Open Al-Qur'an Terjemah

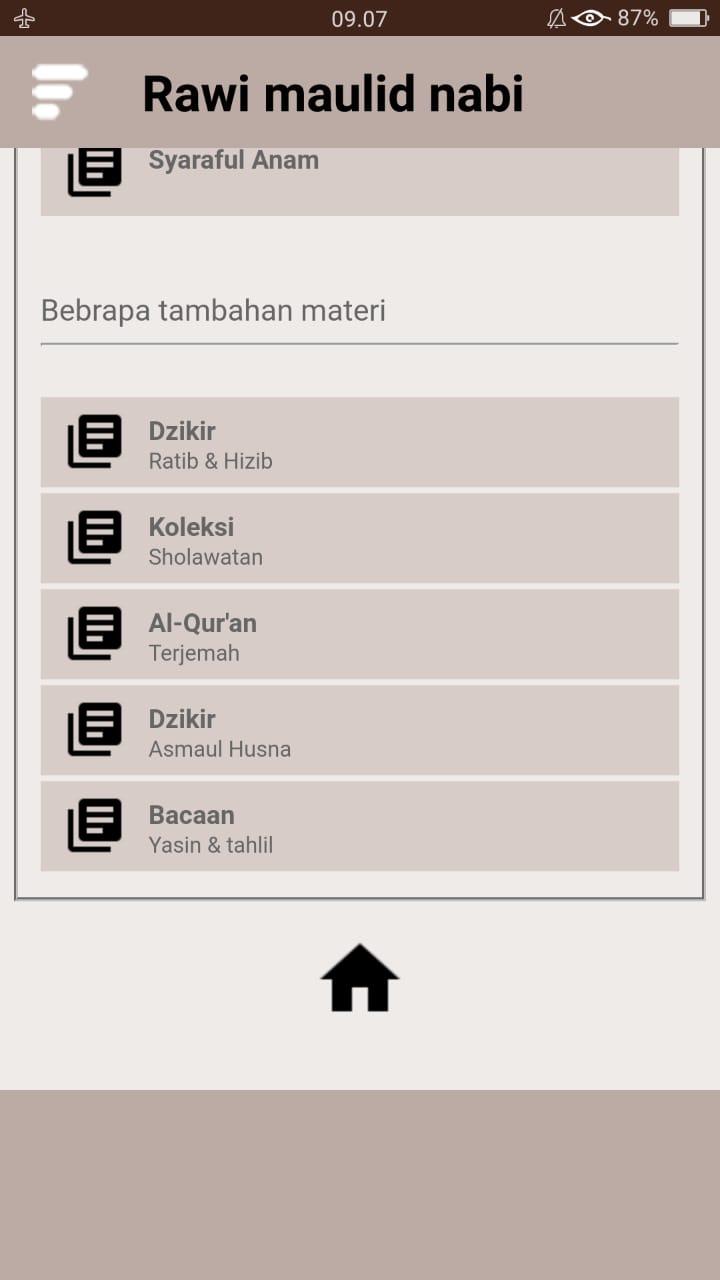click(x=359, y=634)
